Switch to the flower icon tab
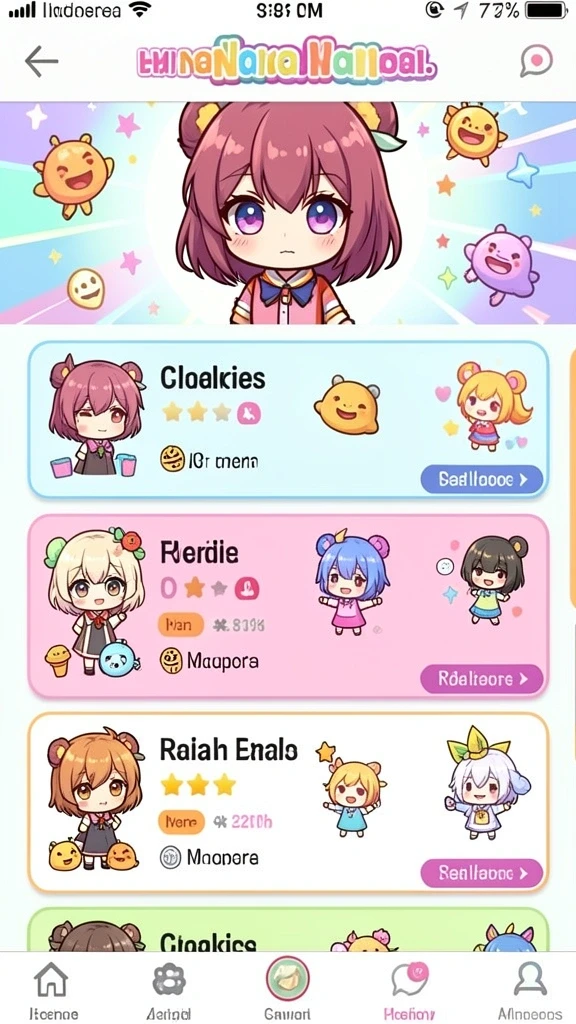The height and width of the screenshot is (1024, 576). click(x=168, y=991)
